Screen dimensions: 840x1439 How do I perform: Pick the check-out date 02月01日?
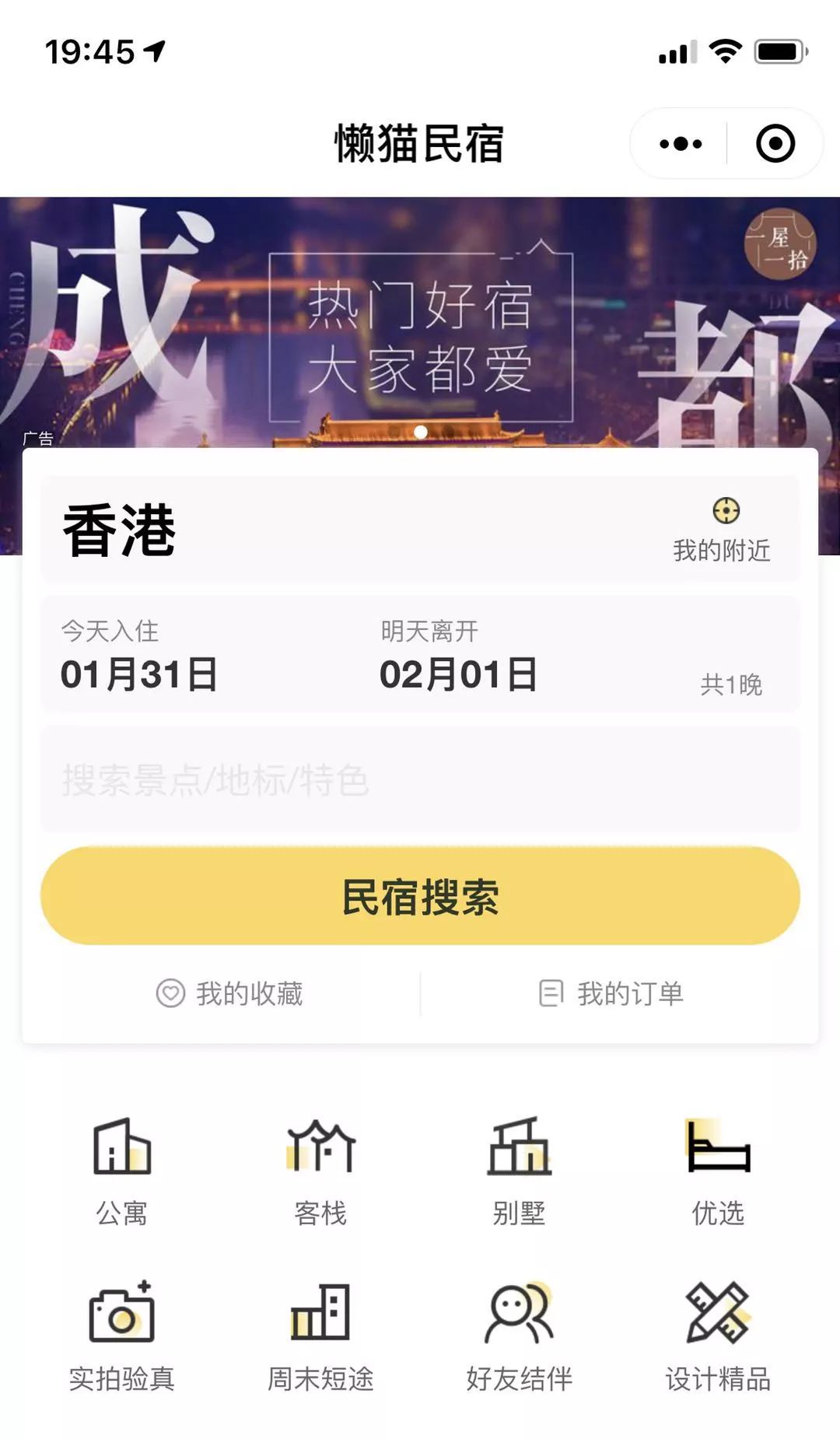(459, 674)
